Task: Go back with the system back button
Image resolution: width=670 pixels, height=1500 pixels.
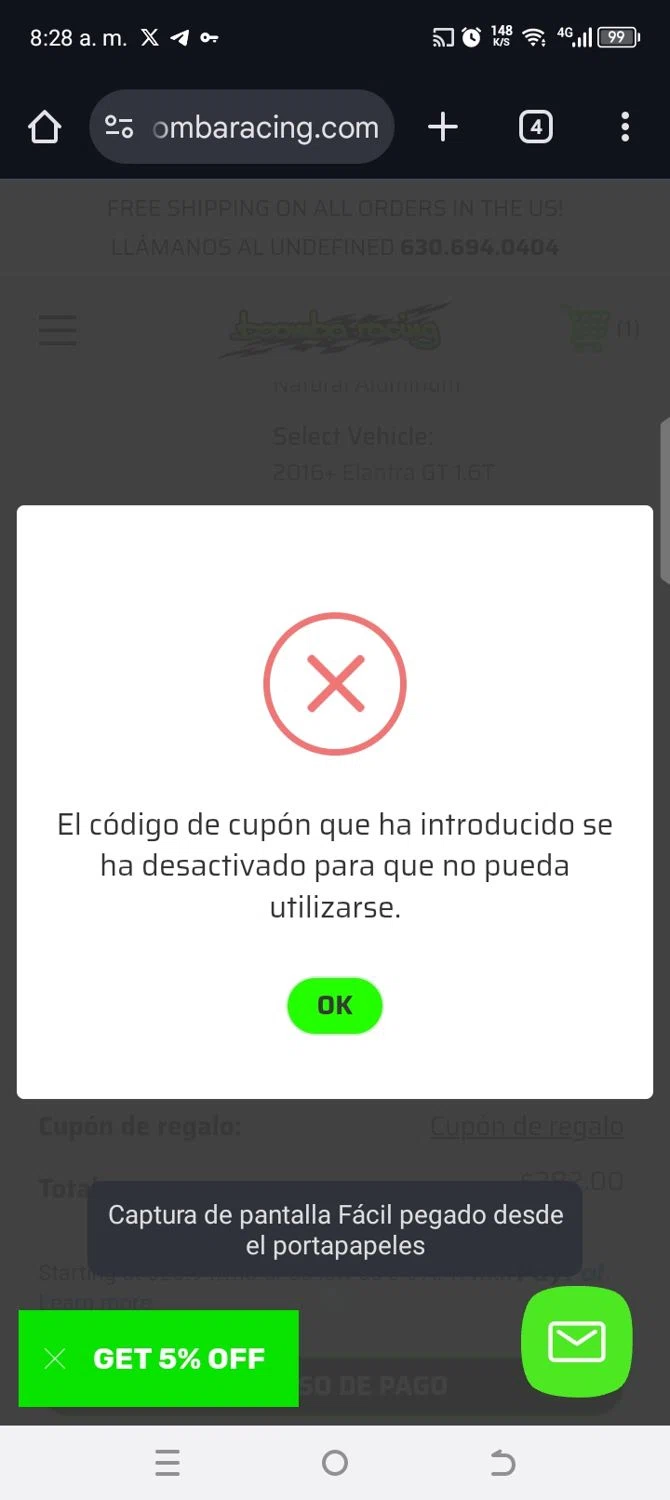Action: click(502, 1464)
